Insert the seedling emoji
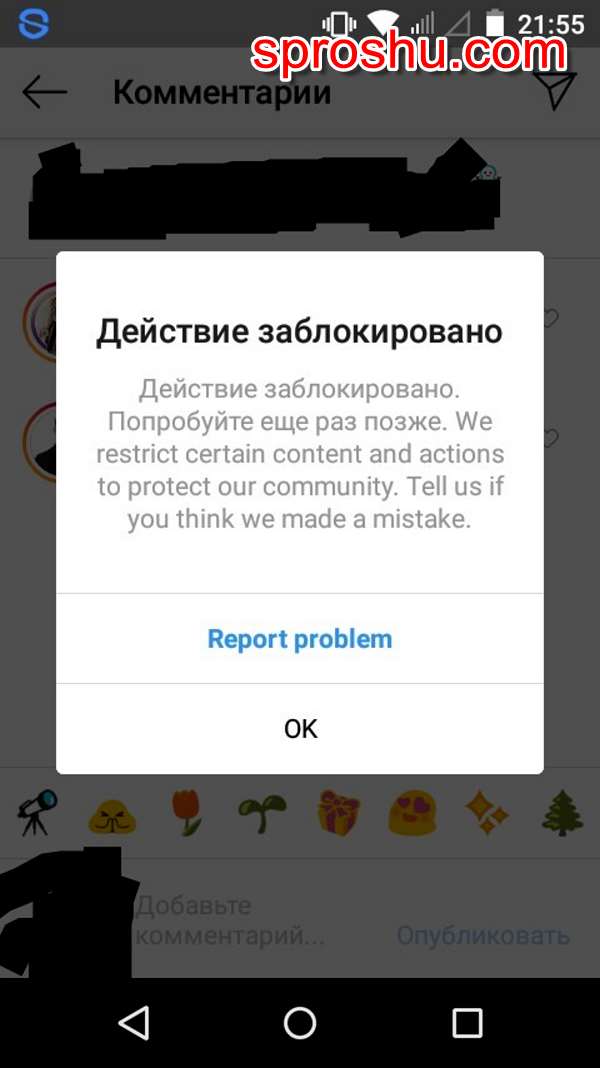Image resolution: width=600 pixels, height=1068 pixels. tap(262, 812)
